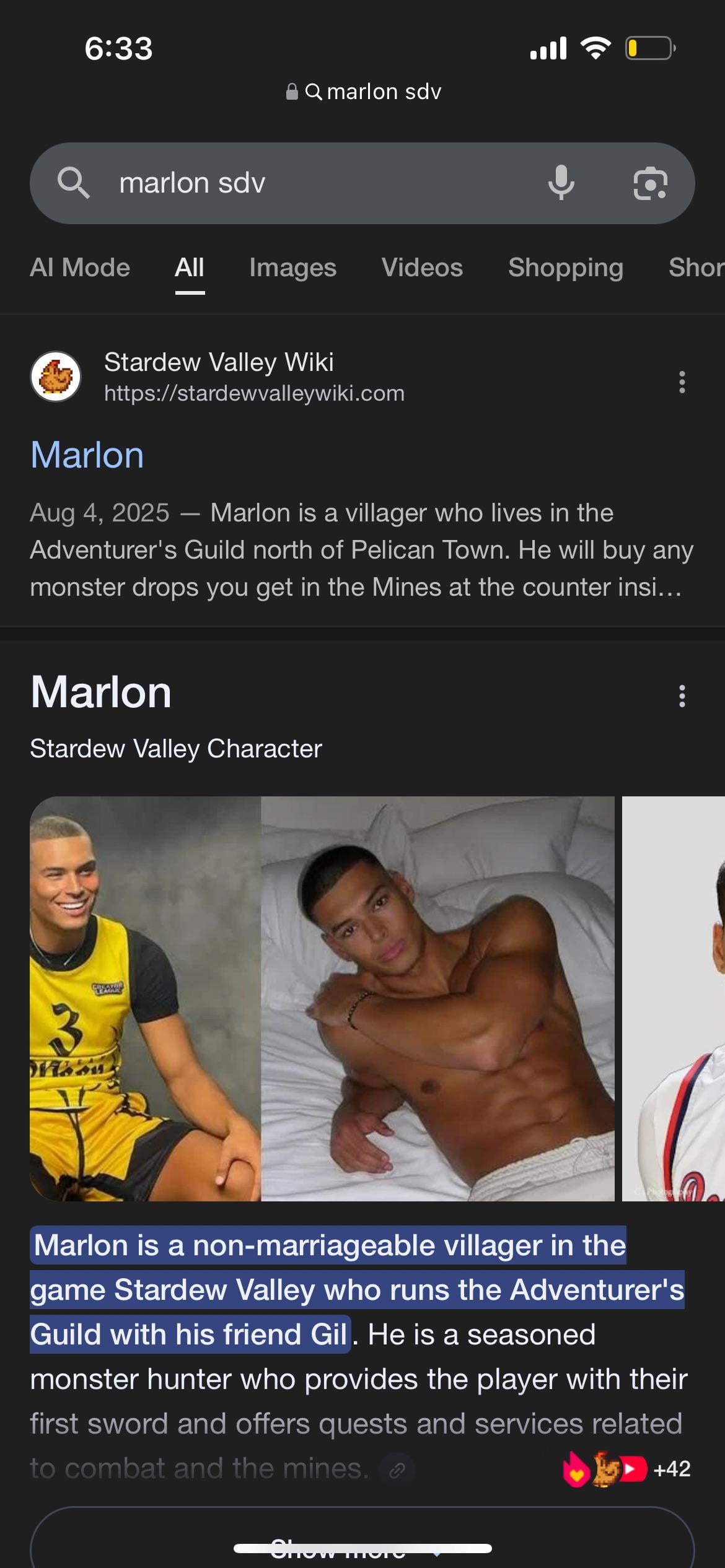The image size is (725, 1568).
Task: View the +42 sources for the description
Action: pyautogui.click(x=626, y=1469)
